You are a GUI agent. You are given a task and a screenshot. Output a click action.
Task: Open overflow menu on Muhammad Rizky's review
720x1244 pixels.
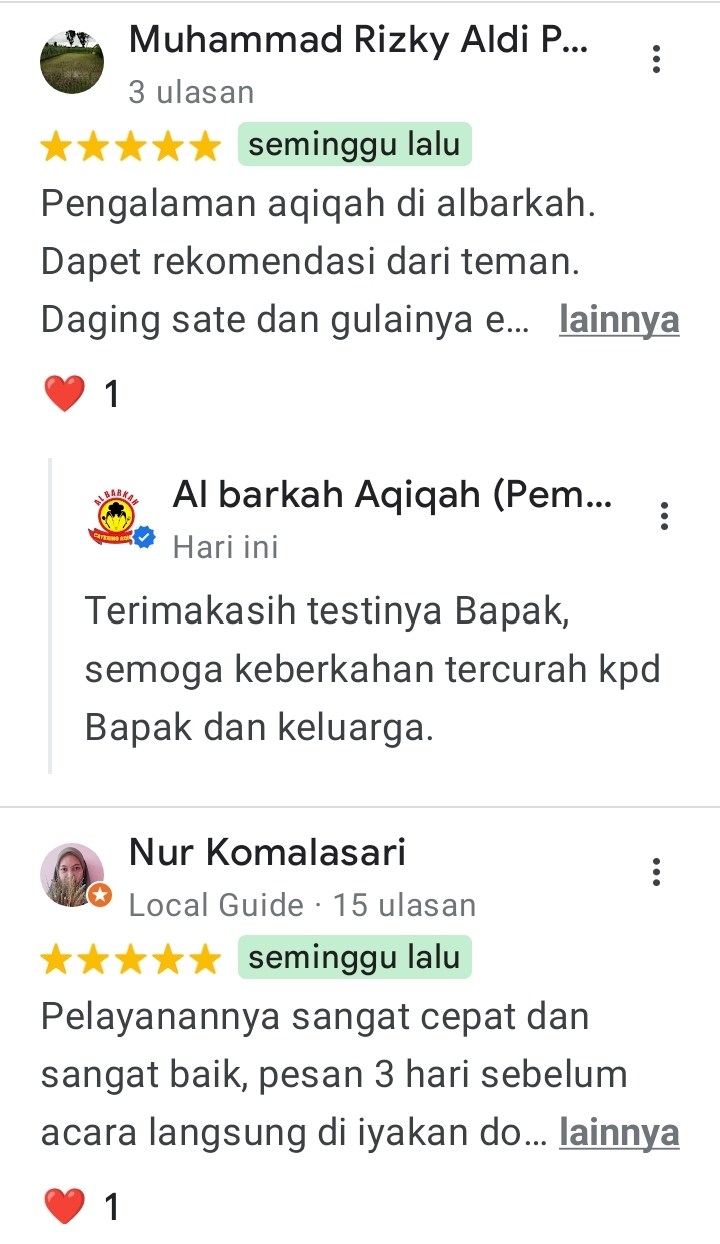pos(656,59)
